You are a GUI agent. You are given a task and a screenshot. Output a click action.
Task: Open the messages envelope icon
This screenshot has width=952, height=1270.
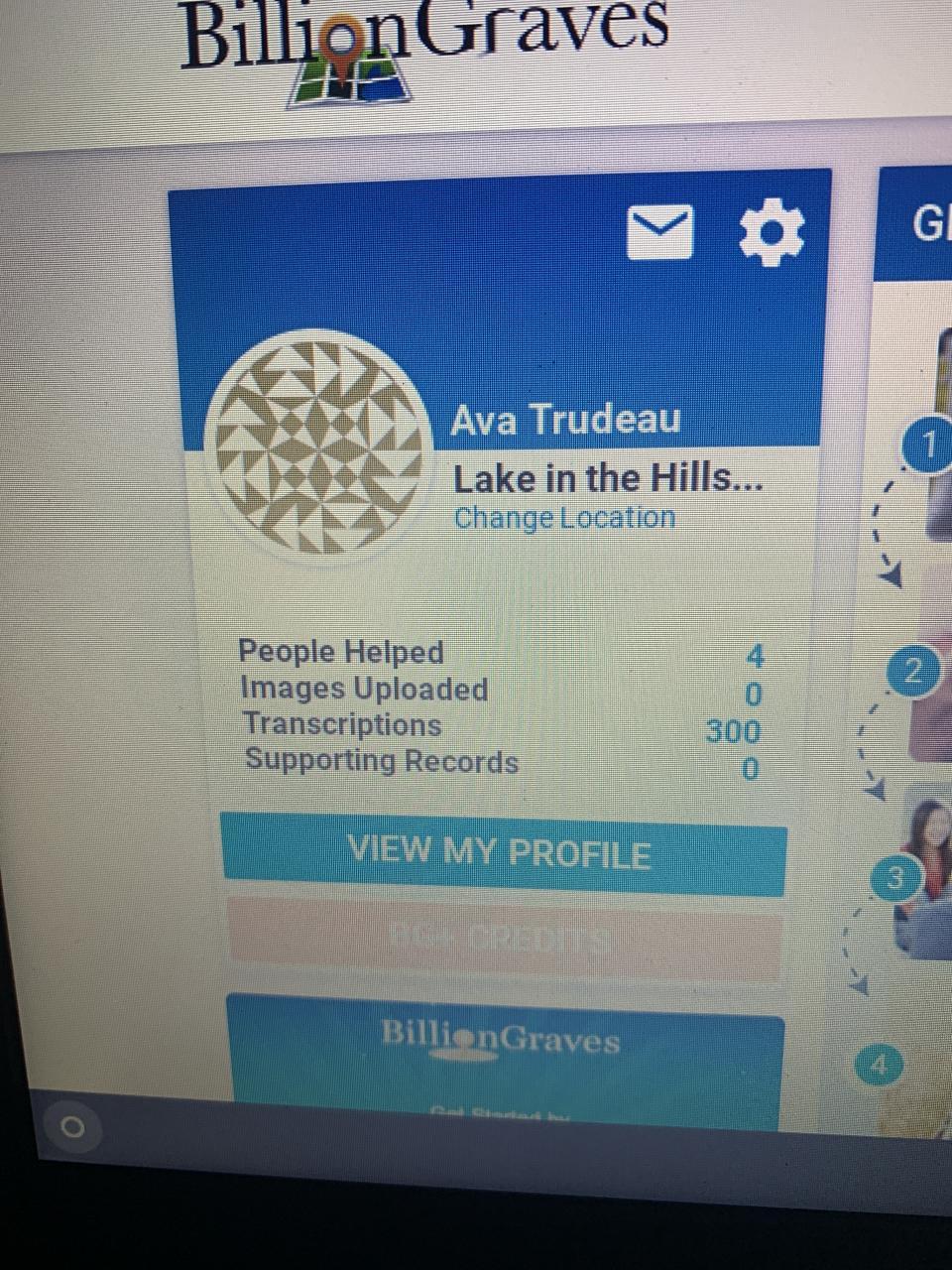pos(660,231)
